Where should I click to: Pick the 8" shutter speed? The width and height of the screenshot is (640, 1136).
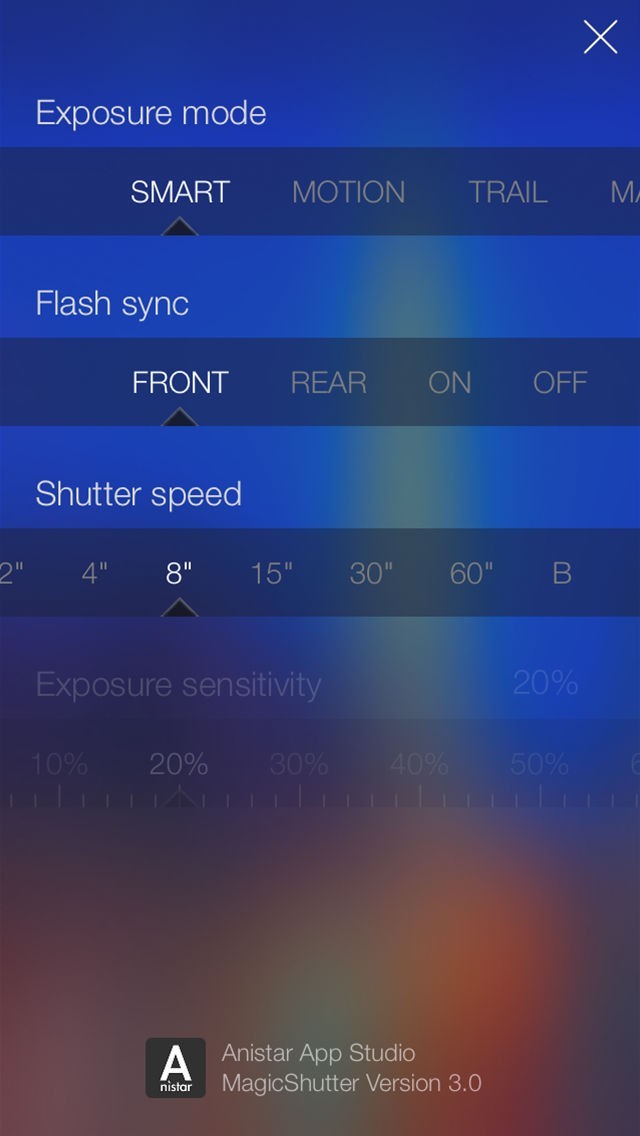[179, 573]
